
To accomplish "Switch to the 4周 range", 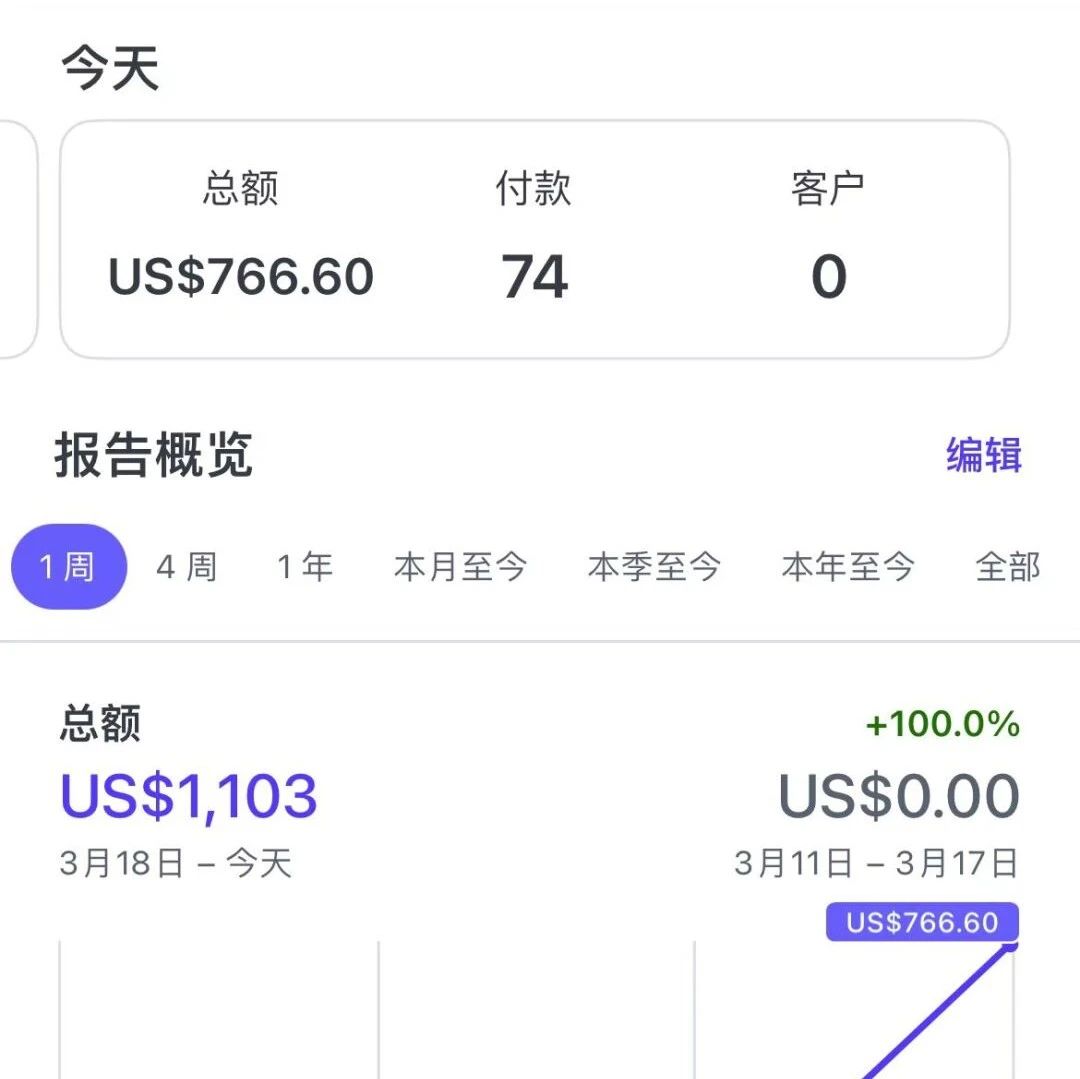I will pos(186,567).
